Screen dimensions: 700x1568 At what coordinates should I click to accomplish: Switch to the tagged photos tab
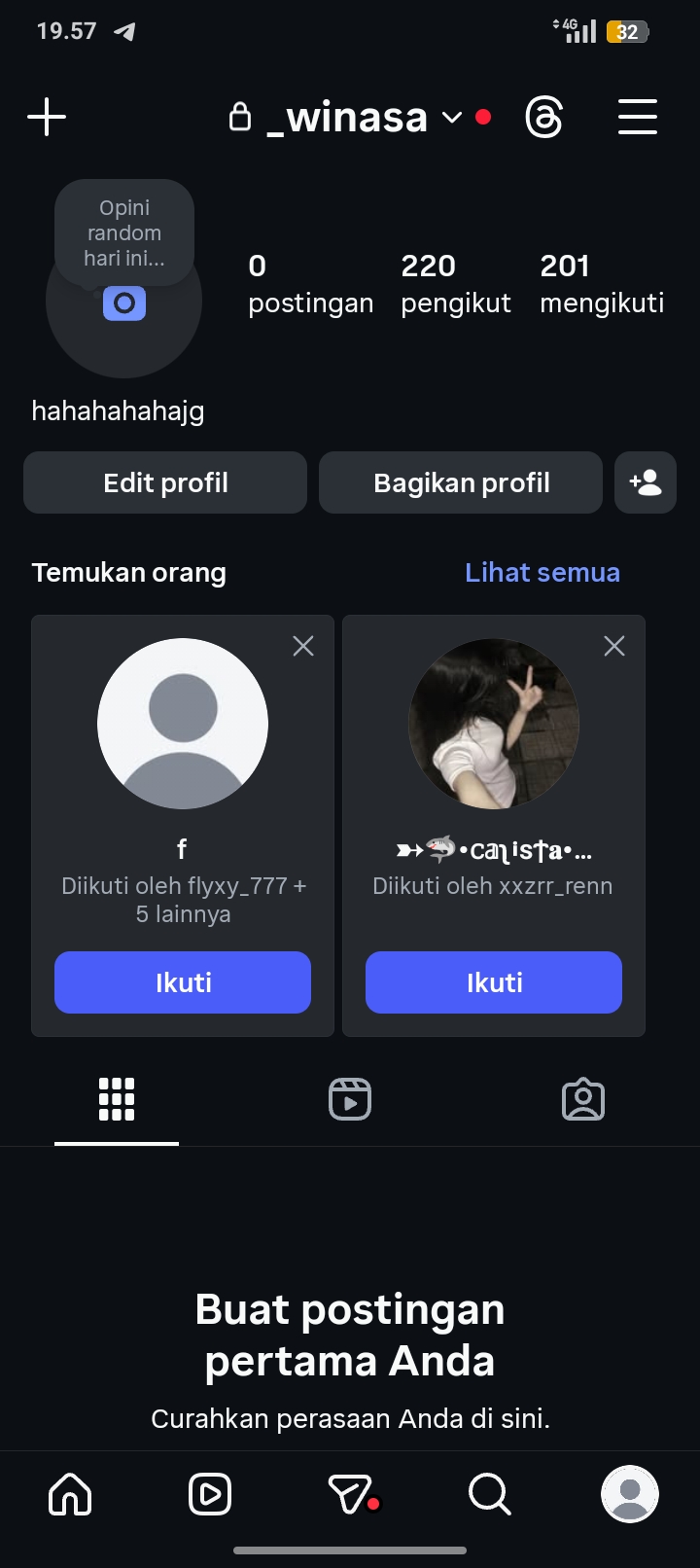[x=583, y=1099]
